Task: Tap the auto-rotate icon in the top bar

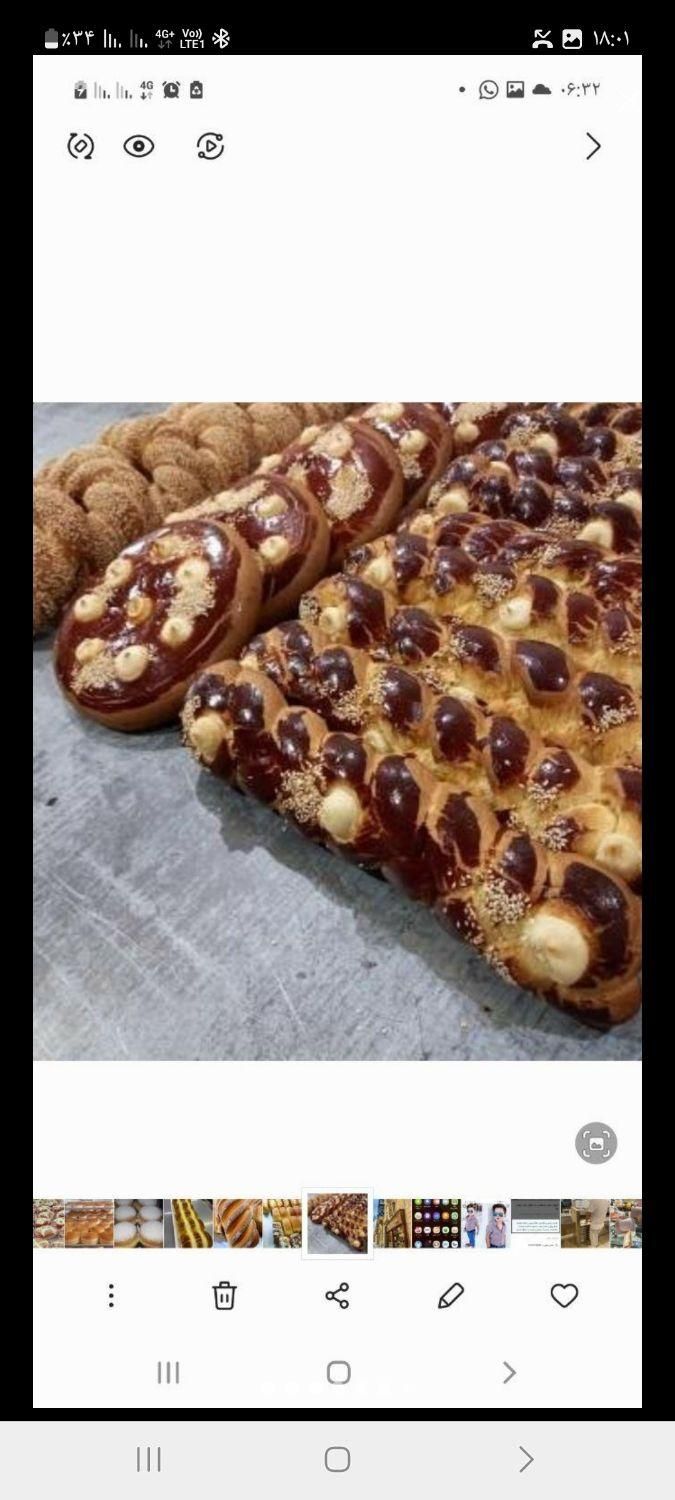Action: 80,147
